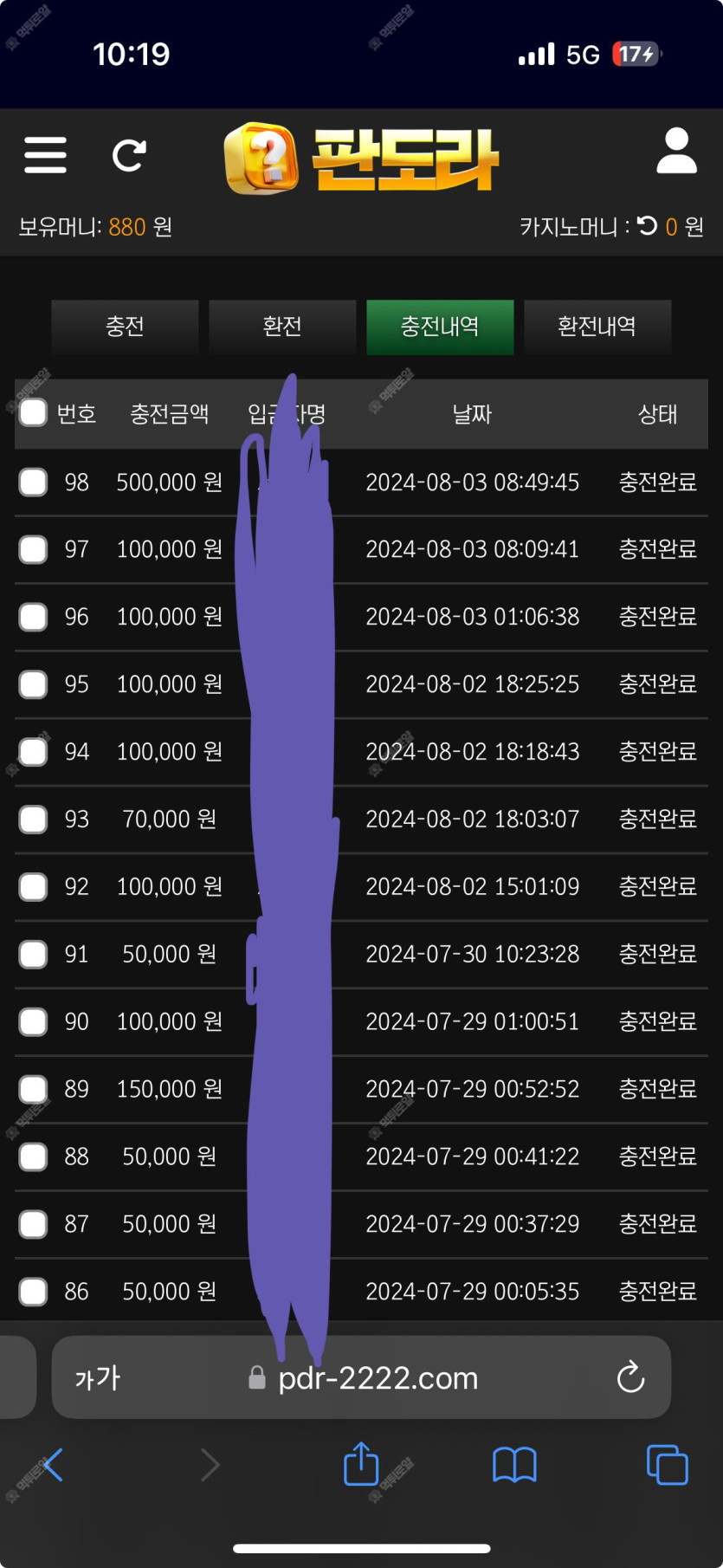Tick the checkbox for row 98

tap(33, 482)
